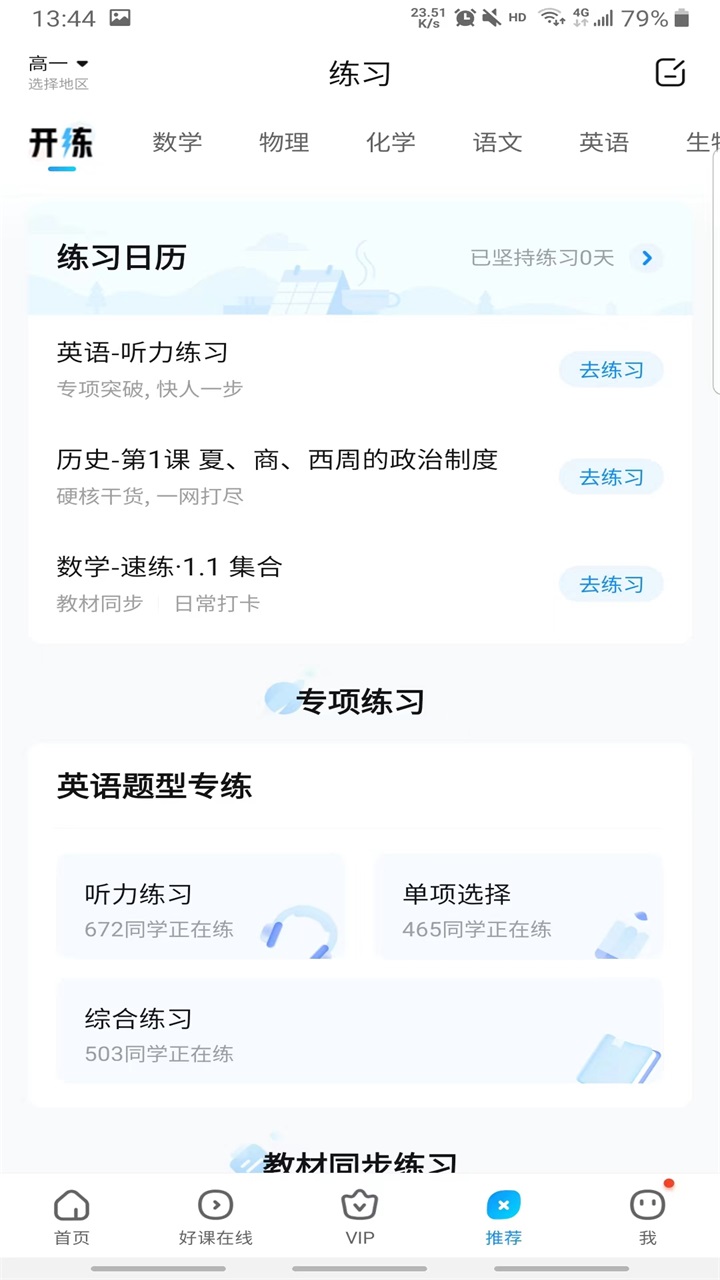
Task: Switch to the 物理 tab
Action: [284, 143]
